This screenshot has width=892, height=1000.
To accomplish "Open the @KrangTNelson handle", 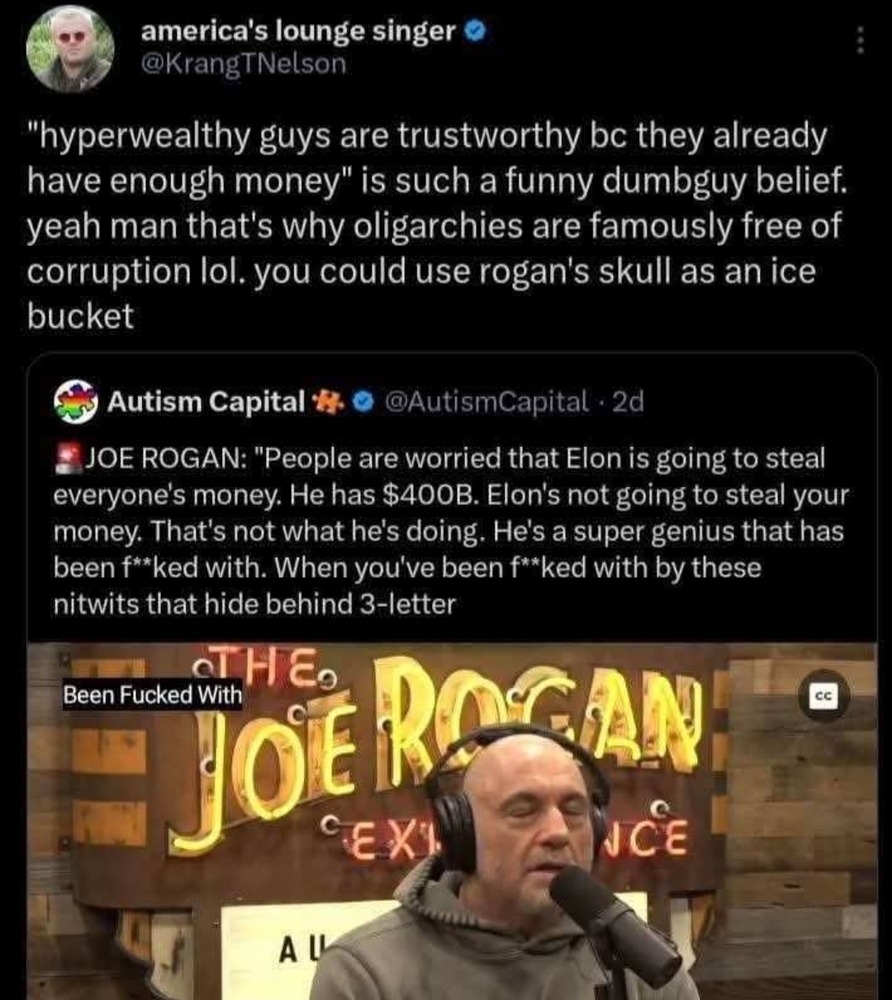I will (243, 64).
